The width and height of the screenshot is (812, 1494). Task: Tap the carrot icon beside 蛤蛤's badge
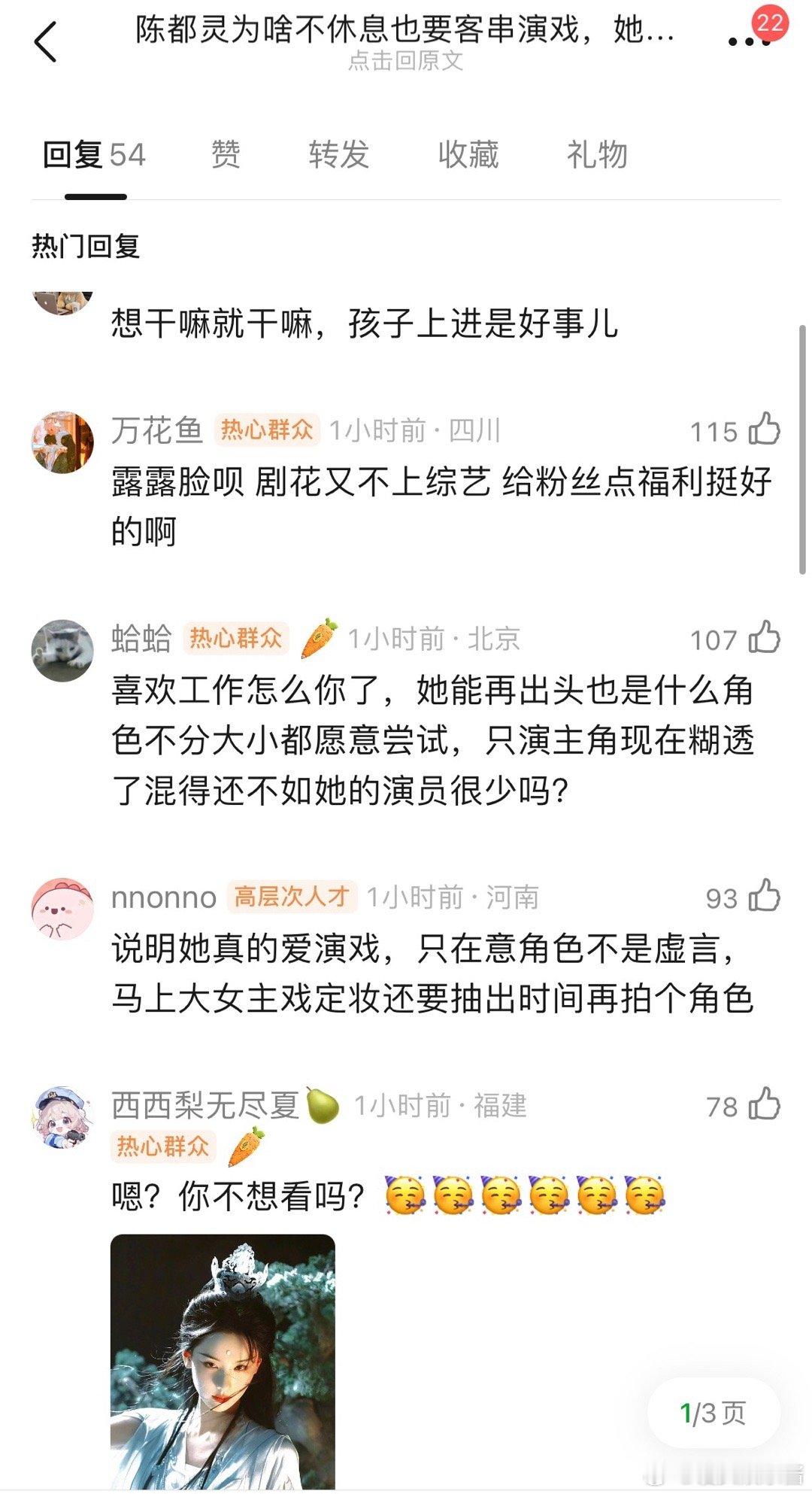[319, 639]
